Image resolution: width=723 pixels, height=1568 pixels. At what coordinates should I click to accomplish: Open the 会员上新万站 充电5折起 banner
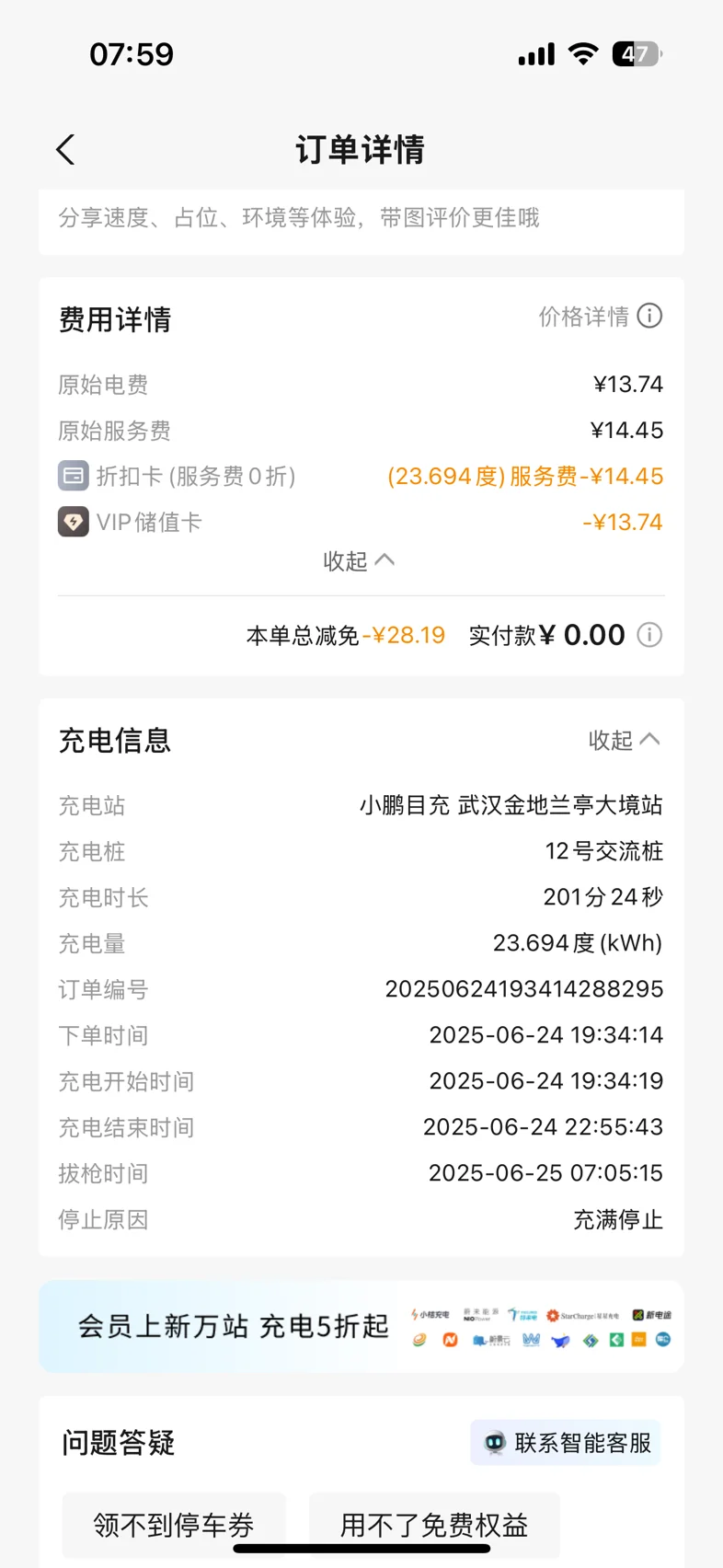[x=361, y=1326]
